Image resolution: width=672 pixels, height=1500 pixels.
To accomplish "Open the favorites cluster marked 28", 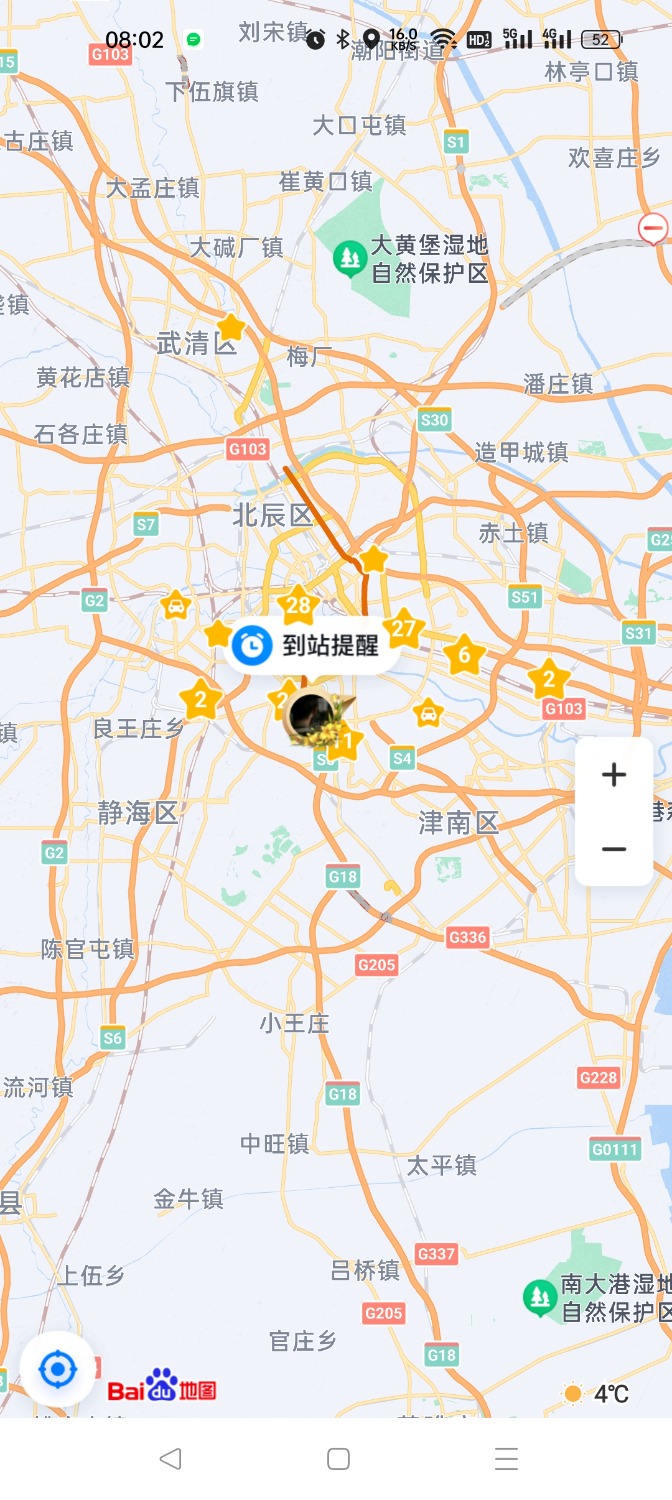I will (x=298, y=605).
